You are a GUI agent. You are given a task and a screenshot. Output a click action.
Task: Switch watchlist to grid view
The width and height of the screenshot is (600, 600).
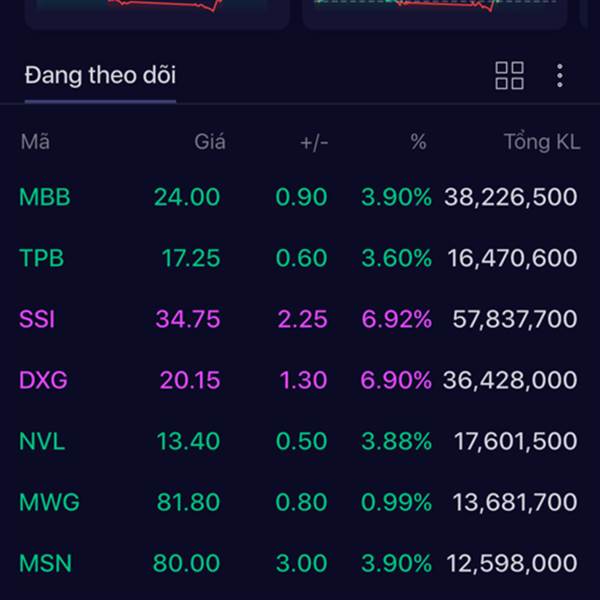click(509, 75)
